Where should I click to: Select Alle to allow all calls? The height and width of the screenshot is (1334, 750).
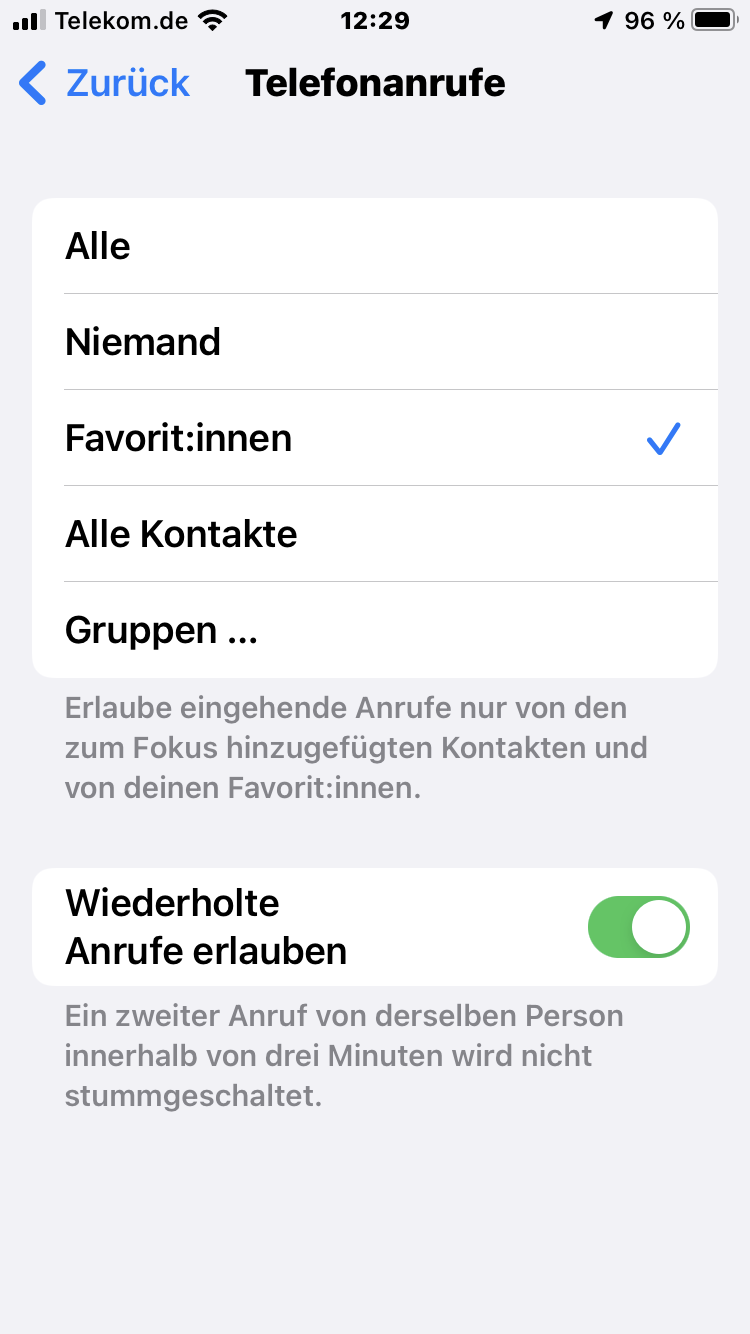tap(375, 246)
